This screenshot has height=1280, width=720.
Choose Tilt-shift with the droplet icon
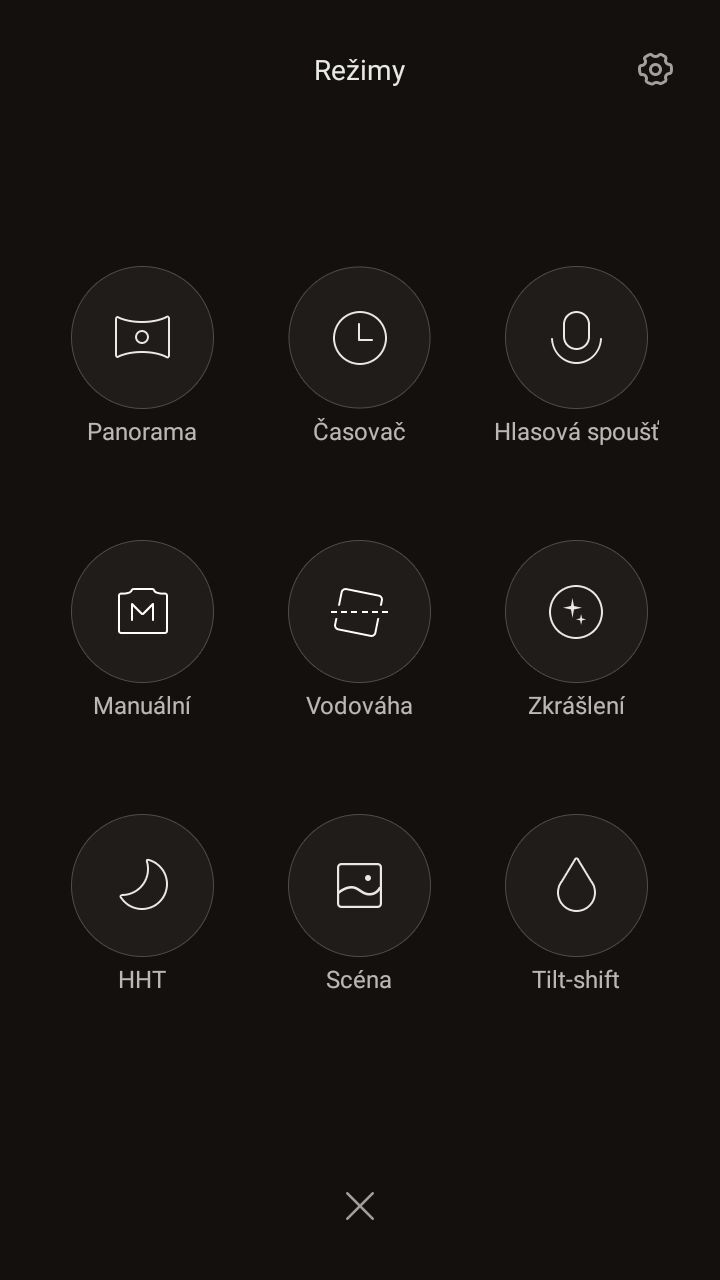point(576,885)
